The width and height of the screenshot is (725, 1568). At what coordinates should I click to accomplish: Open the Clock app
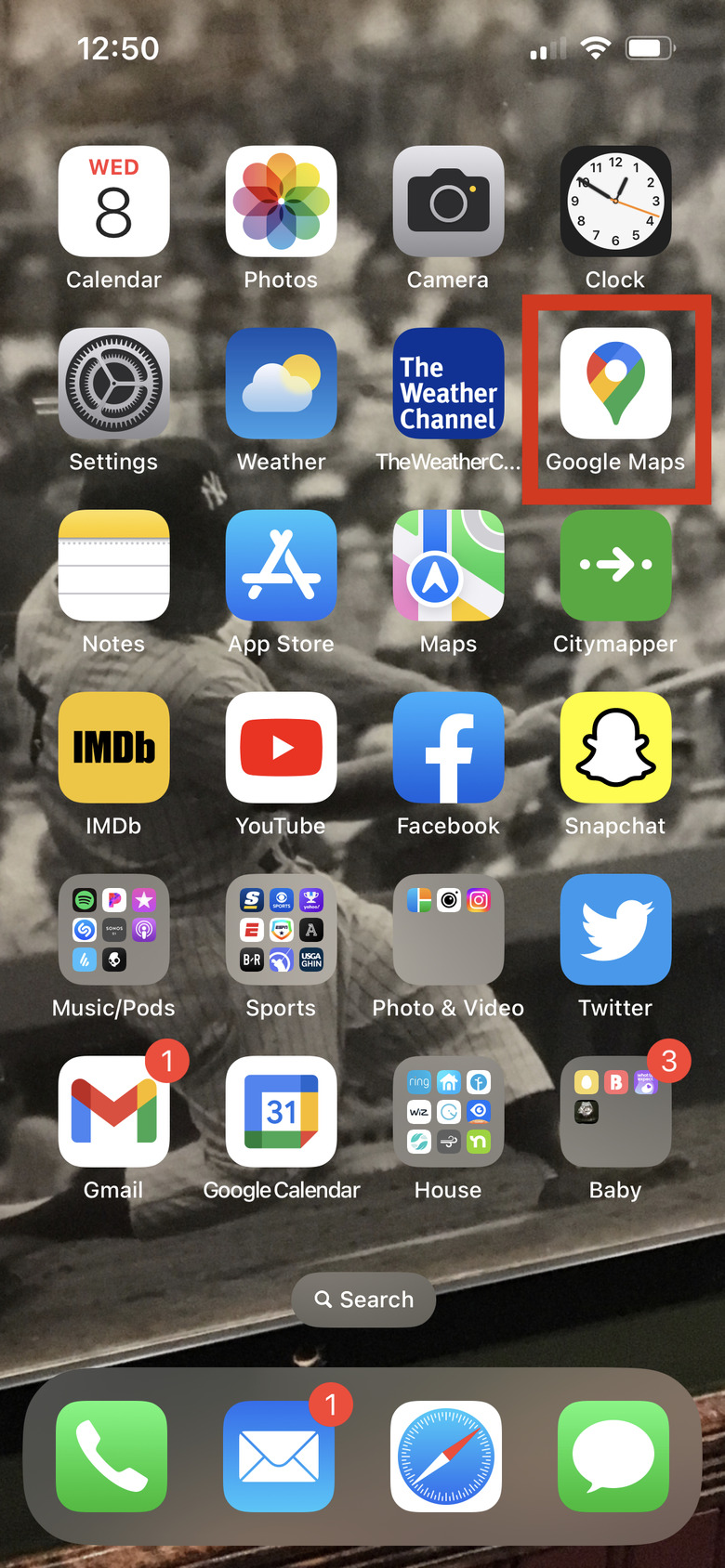coord(615,202)
